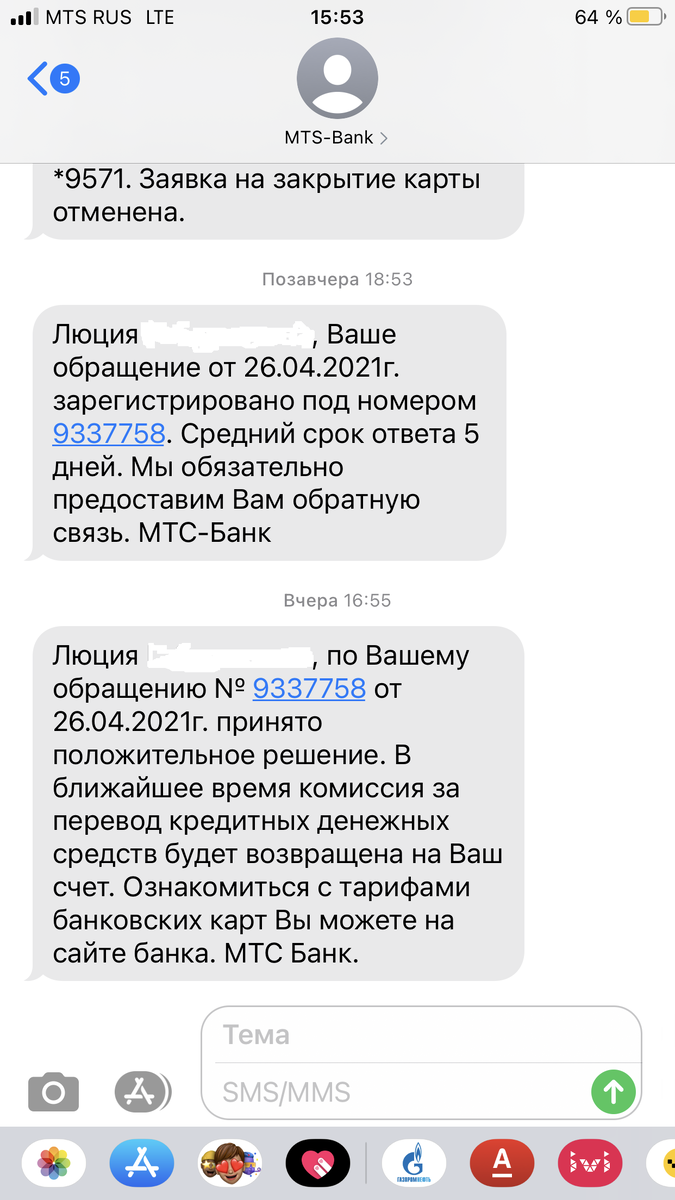Toggle the App Store apps drawer
The image size is (675, 1200).
[x=141, y=1090]
